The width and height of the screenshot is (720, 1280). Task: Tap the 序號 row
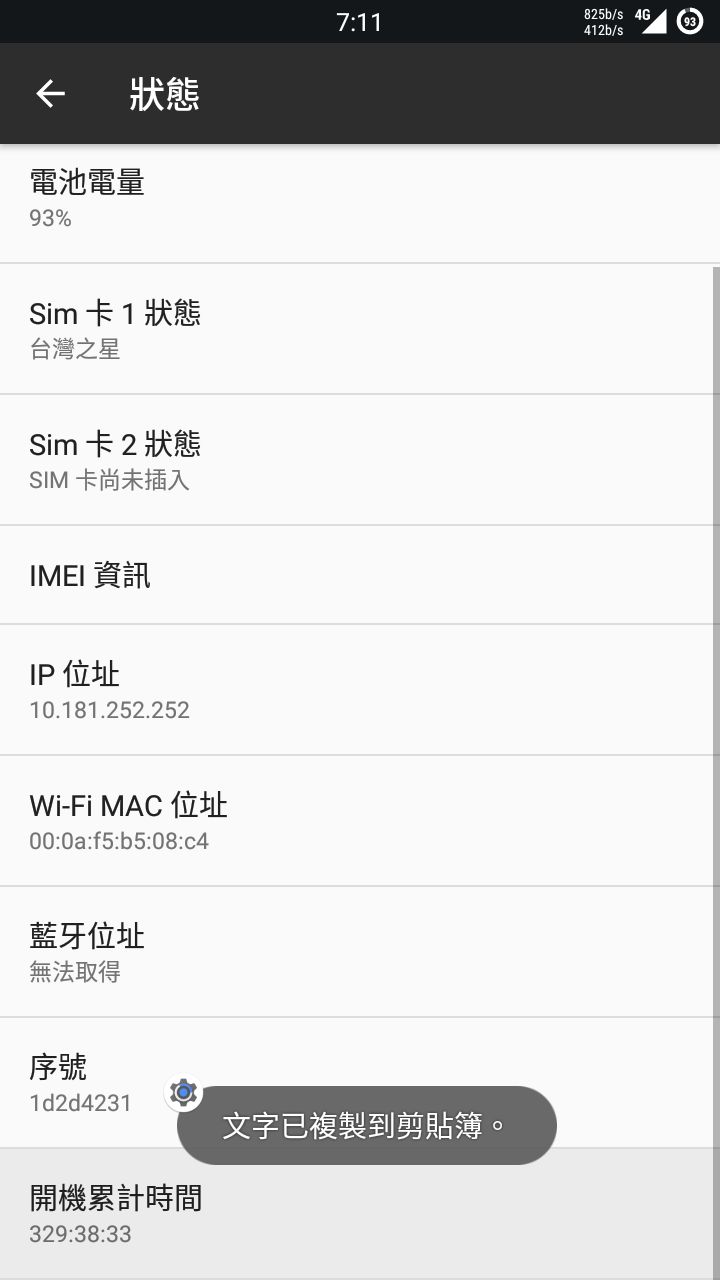pyautogui.click(x=360, y=1083)
